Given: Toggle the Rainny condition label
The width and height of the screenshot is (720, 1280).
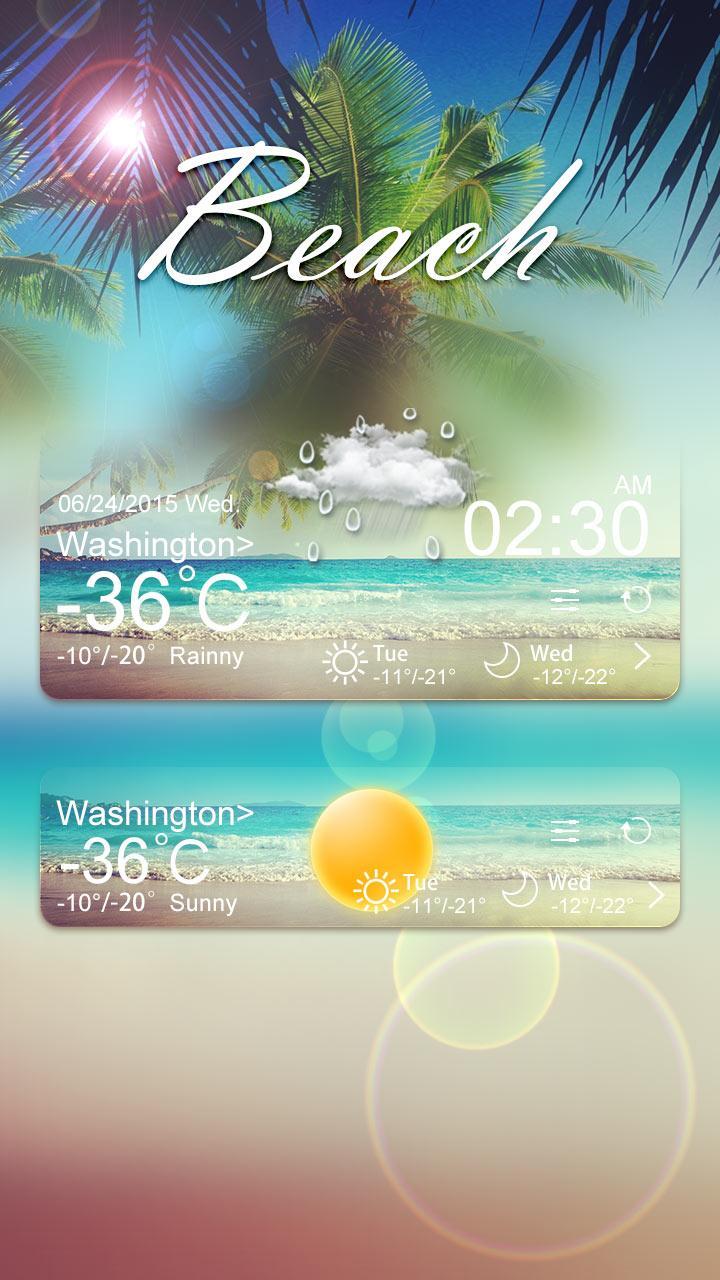Looking at the screenshot, I should 208,657.
